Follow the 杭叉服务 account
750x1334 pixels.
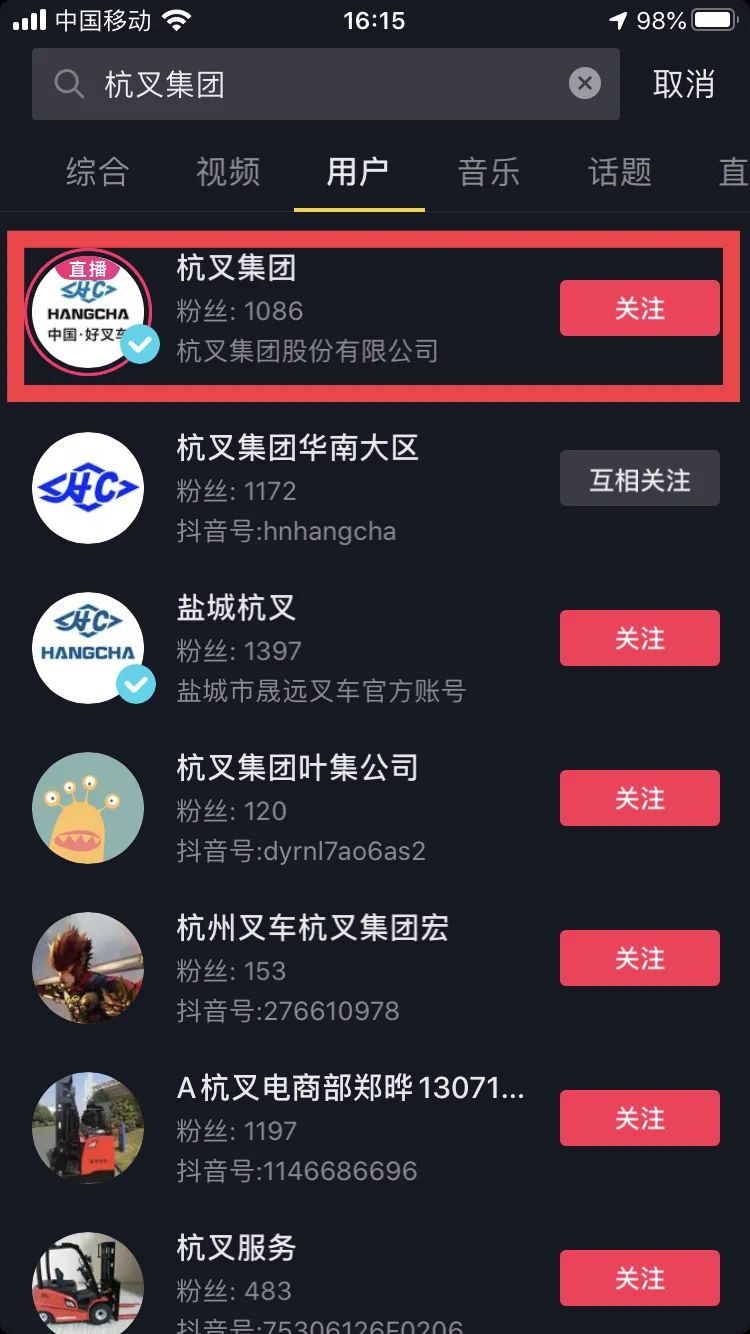tap(639, 1278)
